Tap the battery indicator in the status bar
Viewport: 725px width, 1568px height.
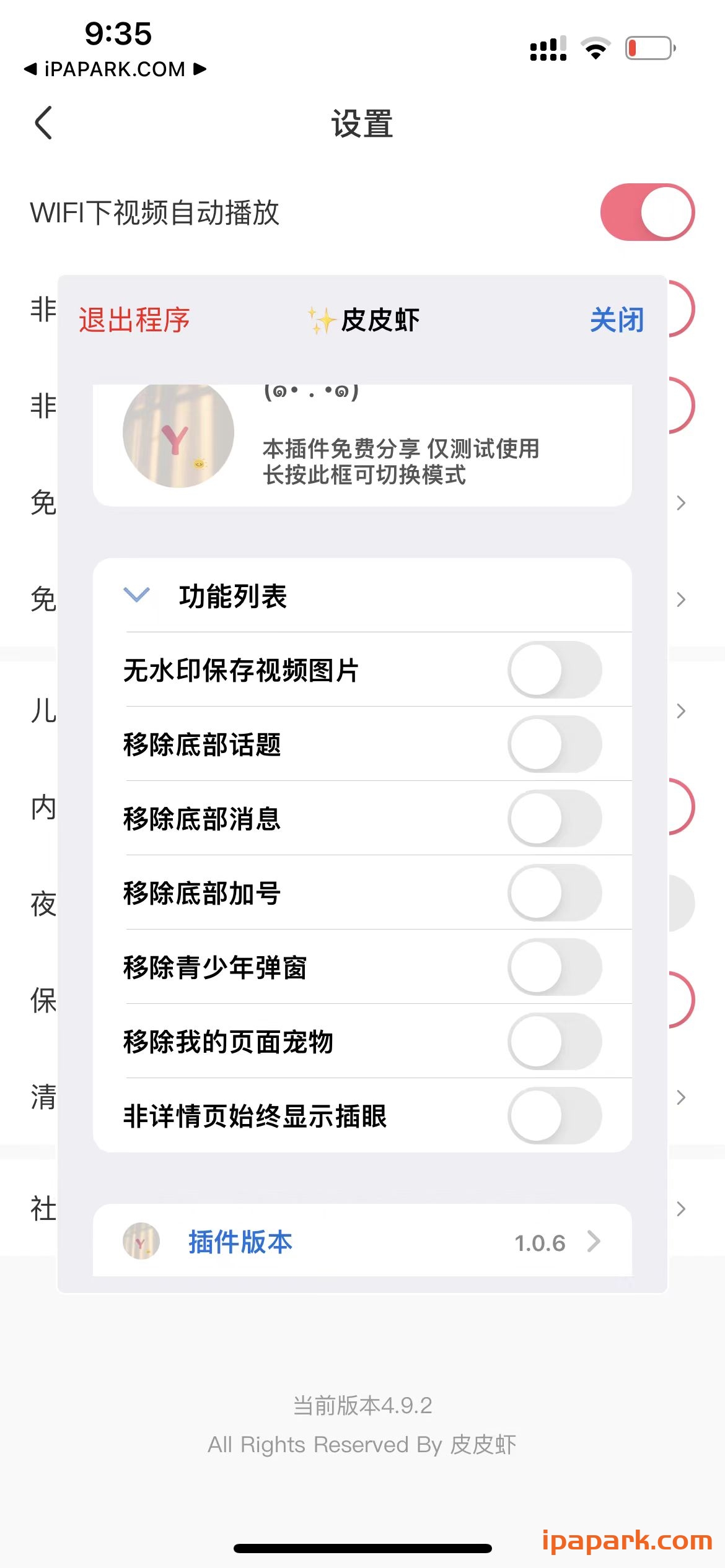[x=649, y=46]
